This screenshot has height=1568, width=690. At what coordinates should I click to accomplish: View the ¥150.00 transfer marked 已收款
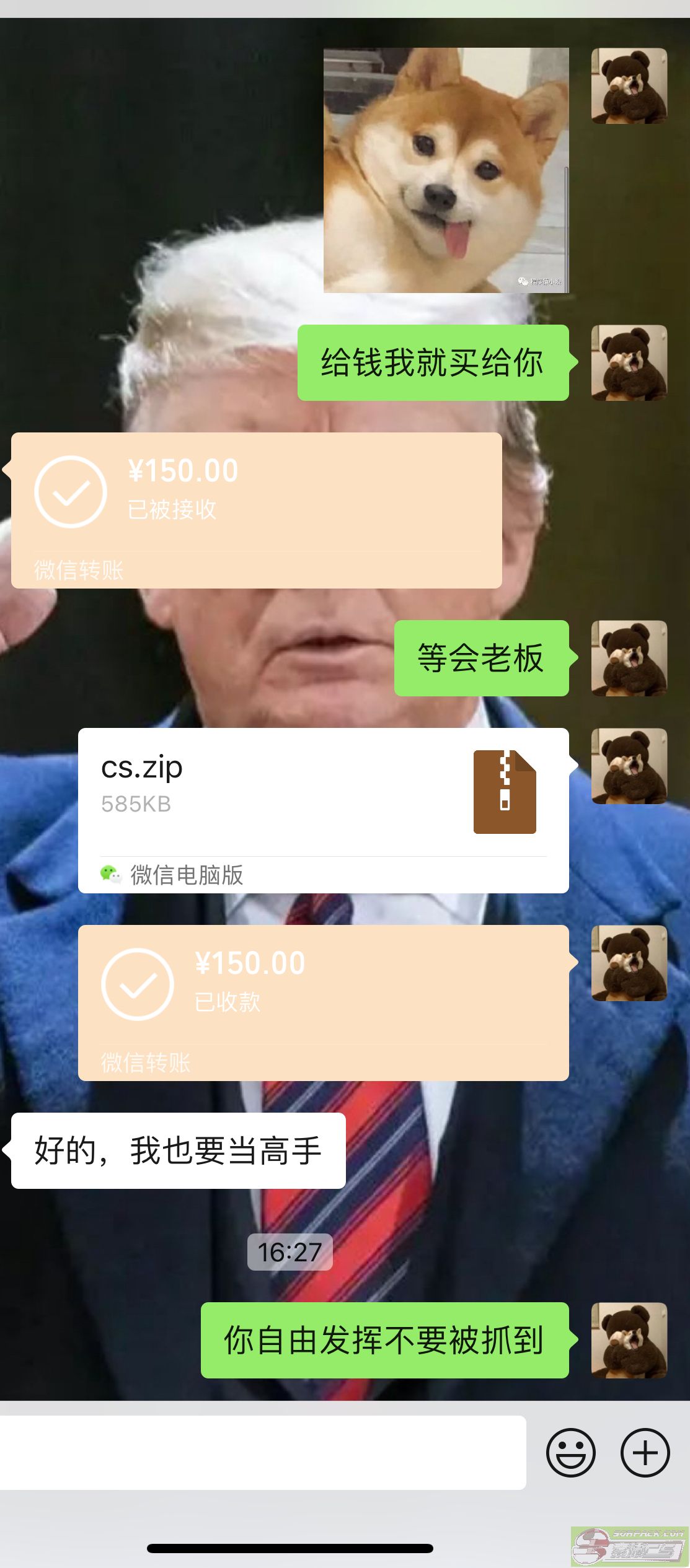pos(323,1002)
